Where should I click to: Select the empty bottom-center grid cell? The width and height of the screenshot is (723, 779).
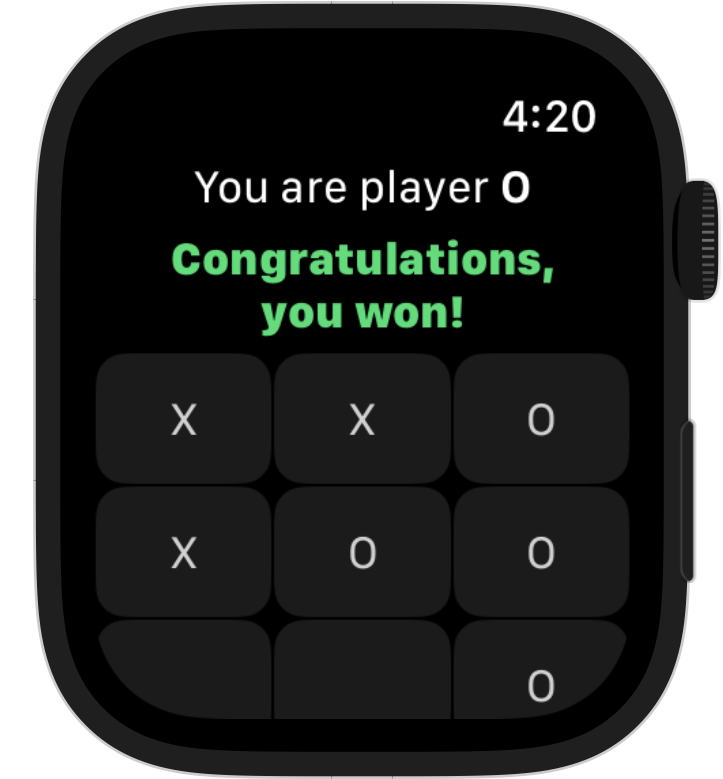click(x=362, y=672)
